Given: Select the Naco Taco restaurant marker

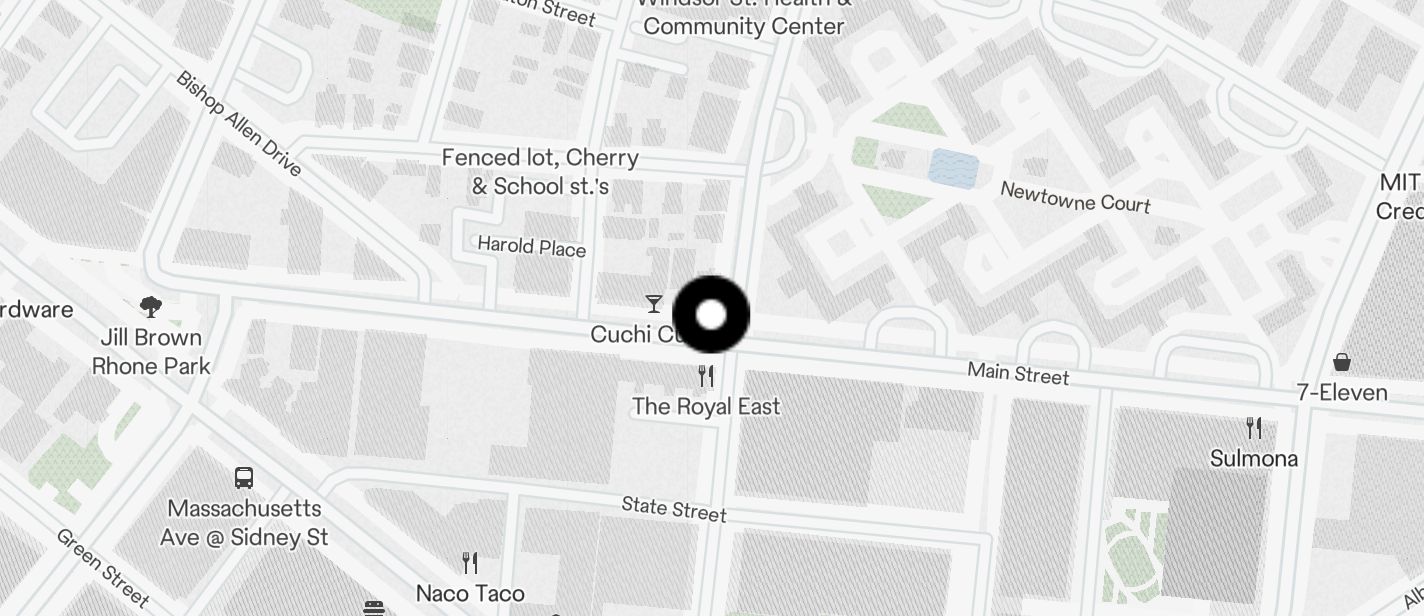Looking at the screenshot, I should point(470,564).
